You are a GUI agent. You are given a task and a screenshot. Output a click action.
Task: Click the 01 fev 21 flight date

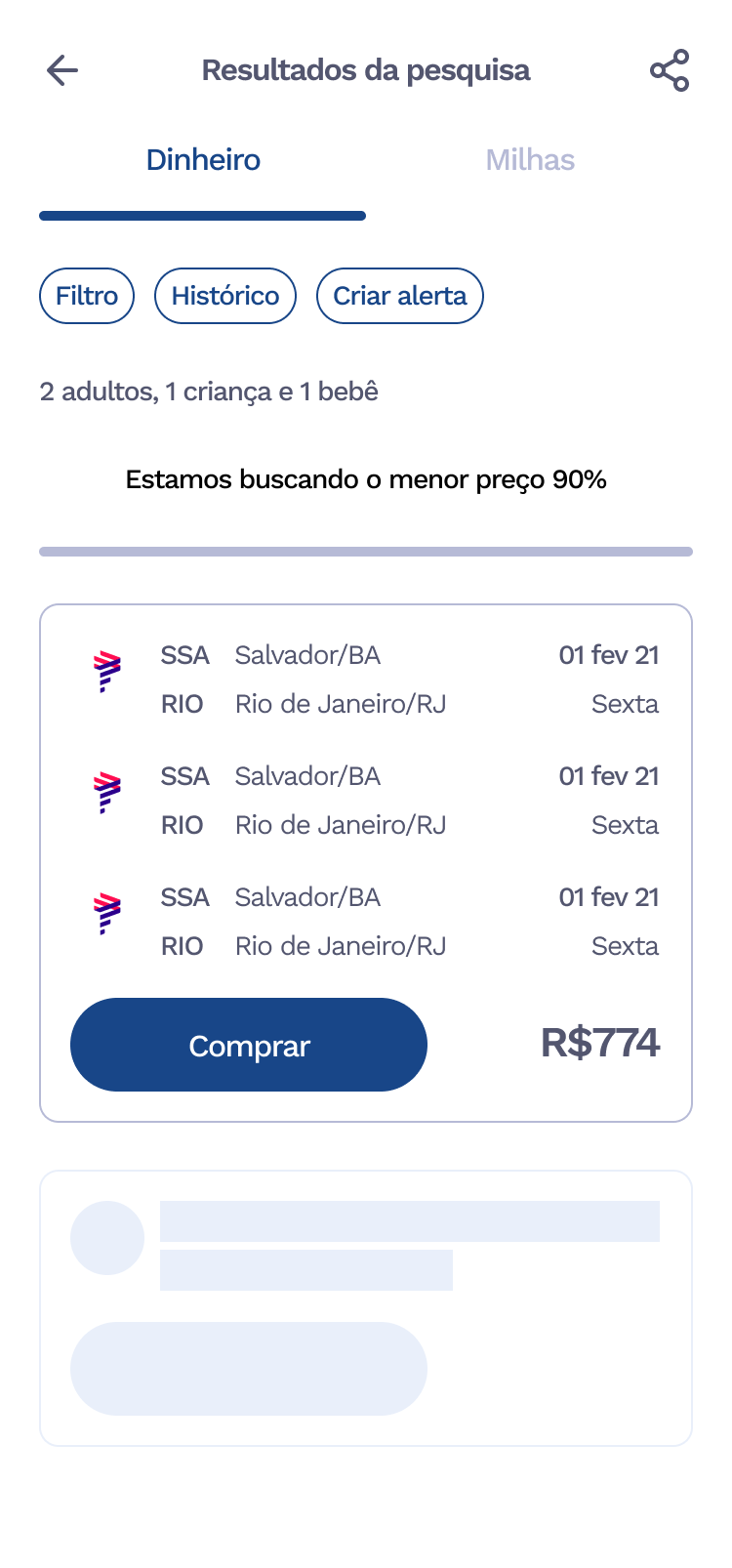pos(609,655)
